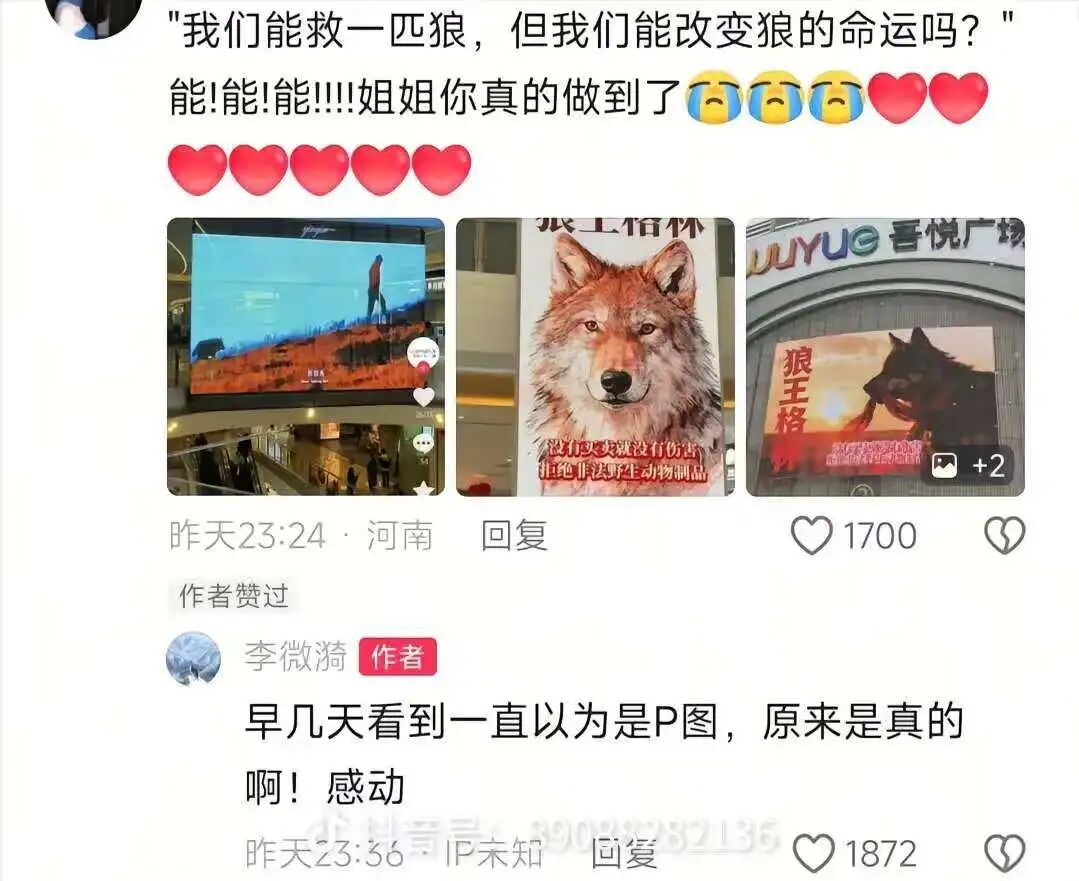
Task: Like the comment with 1700 likes
Action: pyautogui.click(x=811, y=536)
